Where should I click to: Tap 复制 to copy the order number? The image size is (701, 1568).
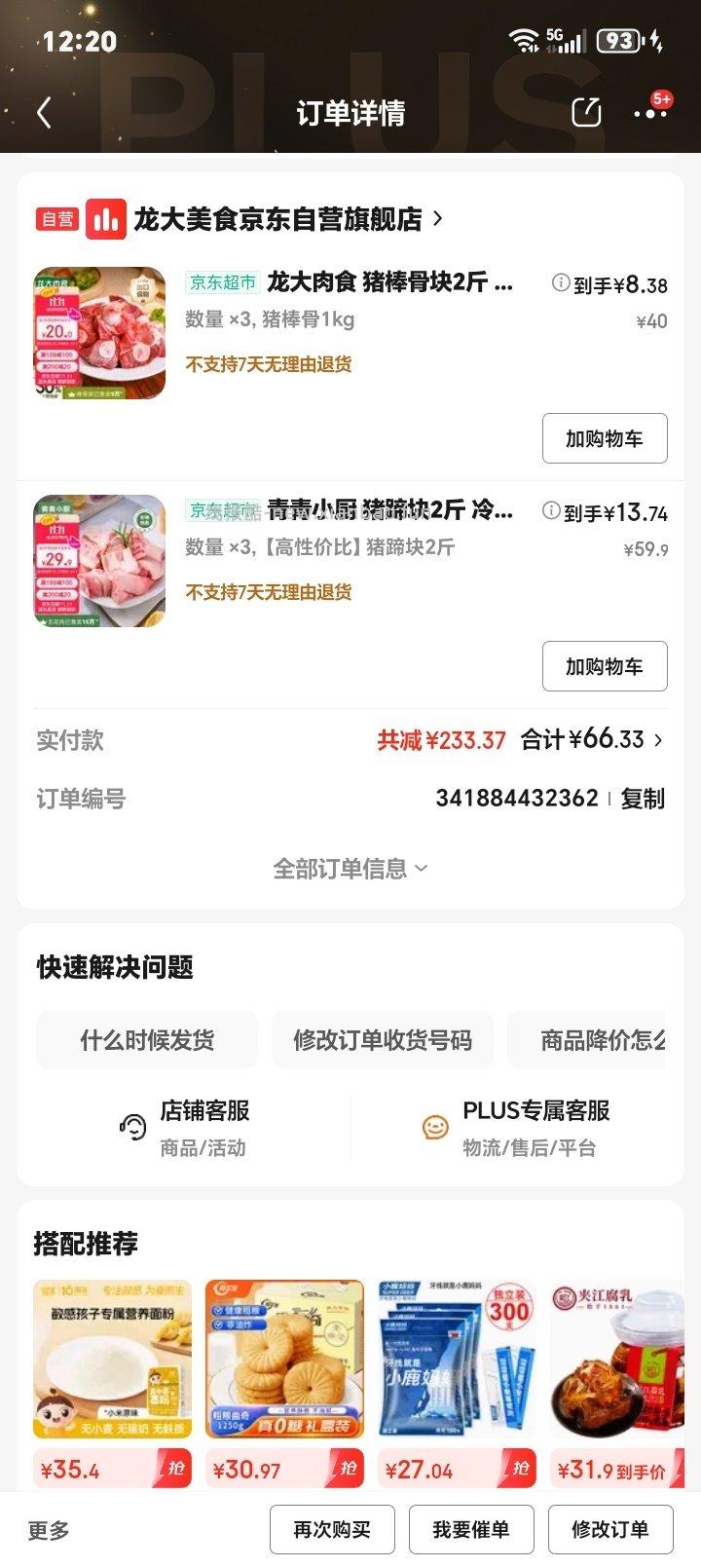point(643,799)
